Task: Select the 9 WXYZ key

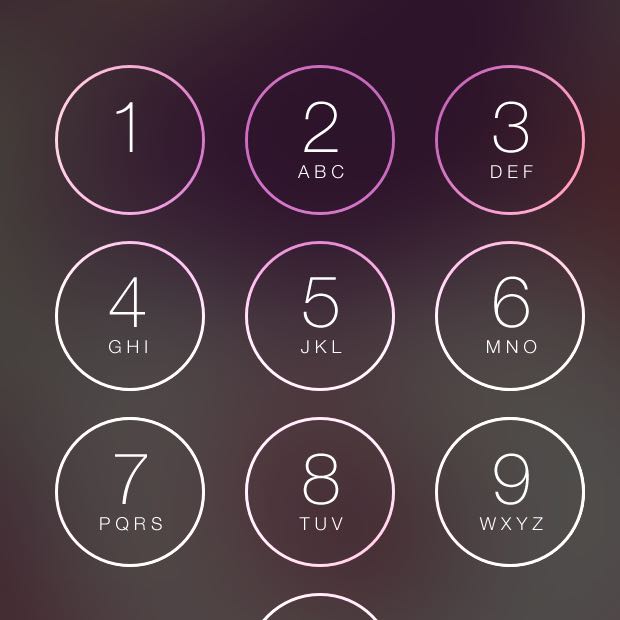Action: 510,492
